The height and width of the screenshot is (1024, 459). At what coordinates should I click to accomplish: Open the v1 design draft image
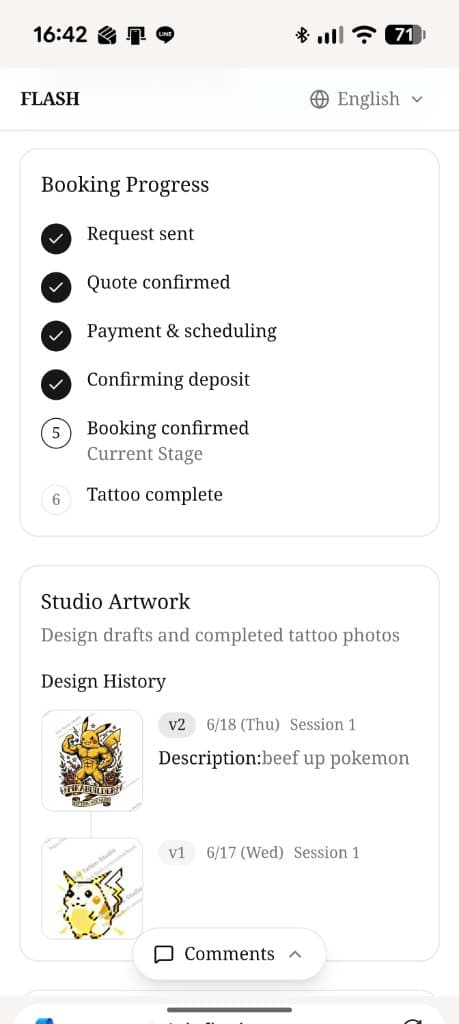point(92,888)
